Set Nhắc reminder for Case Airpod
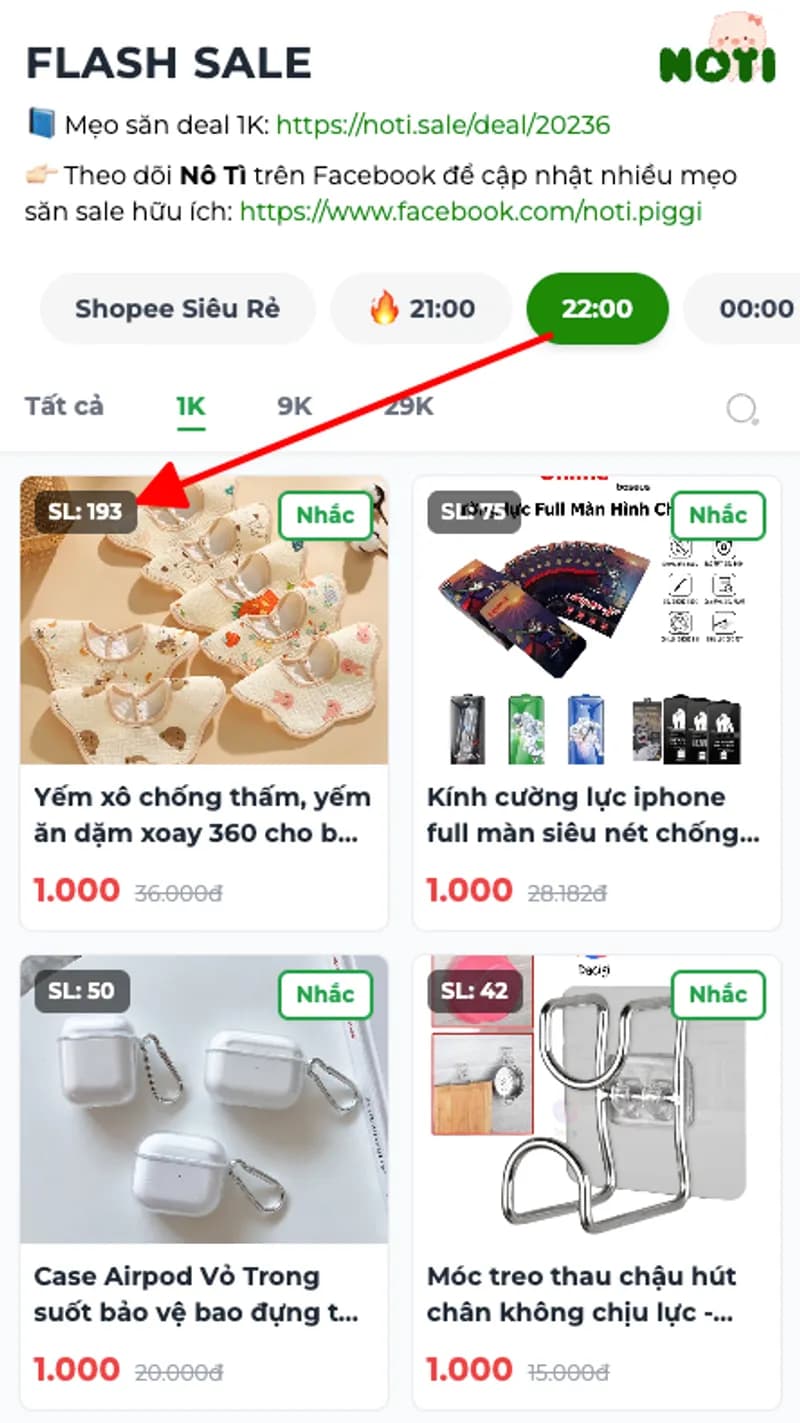This screenshot has height=1423, width=800. [325, 994]
